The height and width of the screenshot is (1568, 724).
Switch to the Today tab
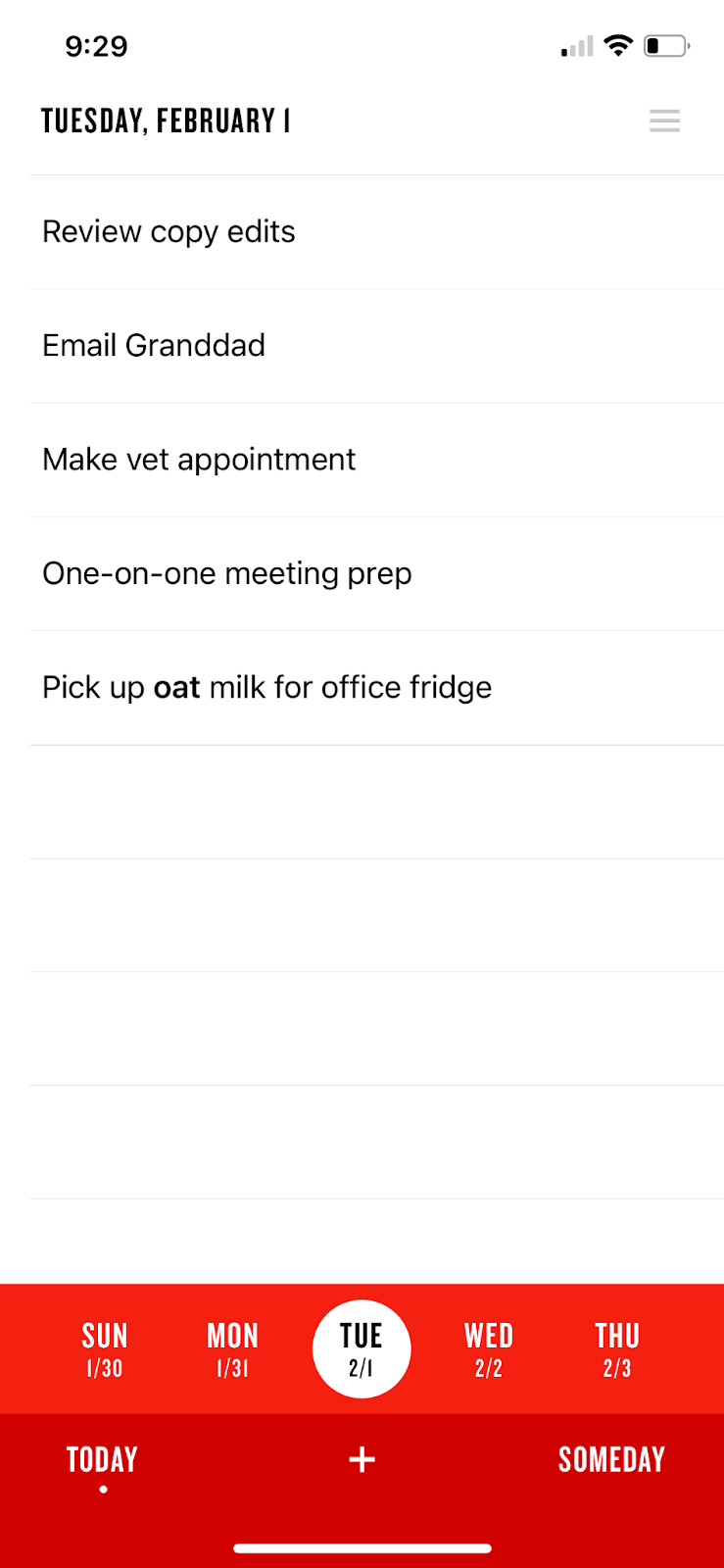pyautogui.click(x=102, y=1460)
